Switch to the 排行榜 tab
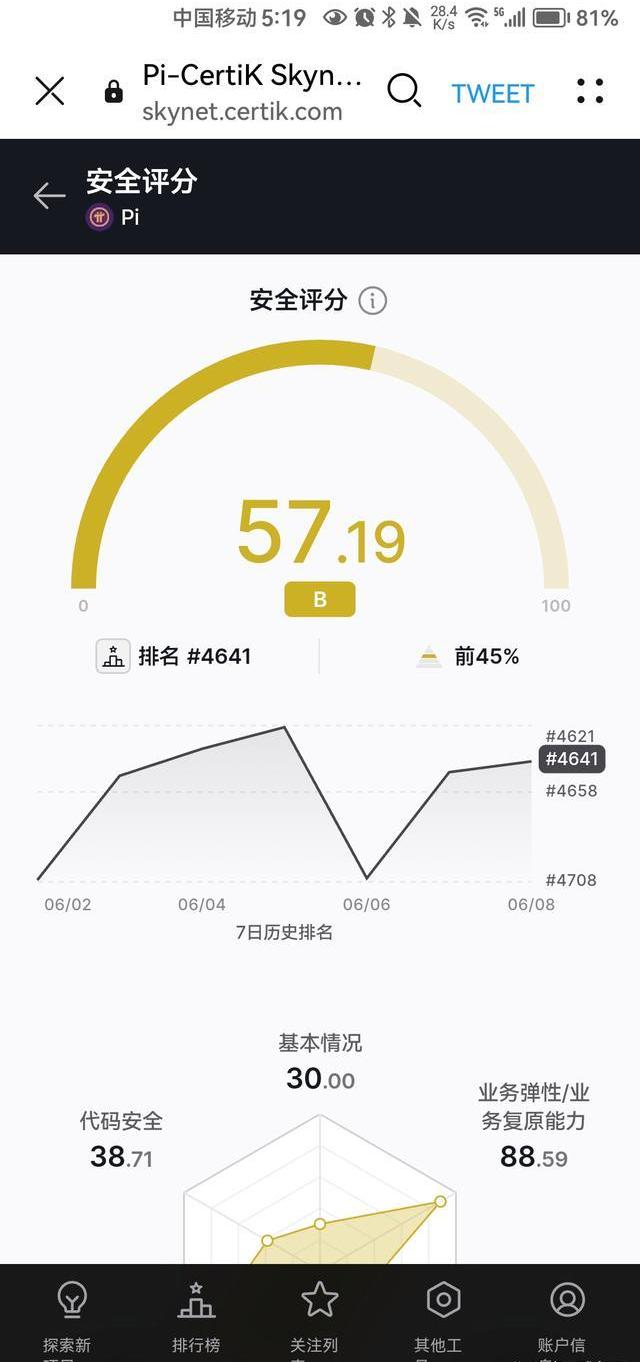 tap(196, 1314)
